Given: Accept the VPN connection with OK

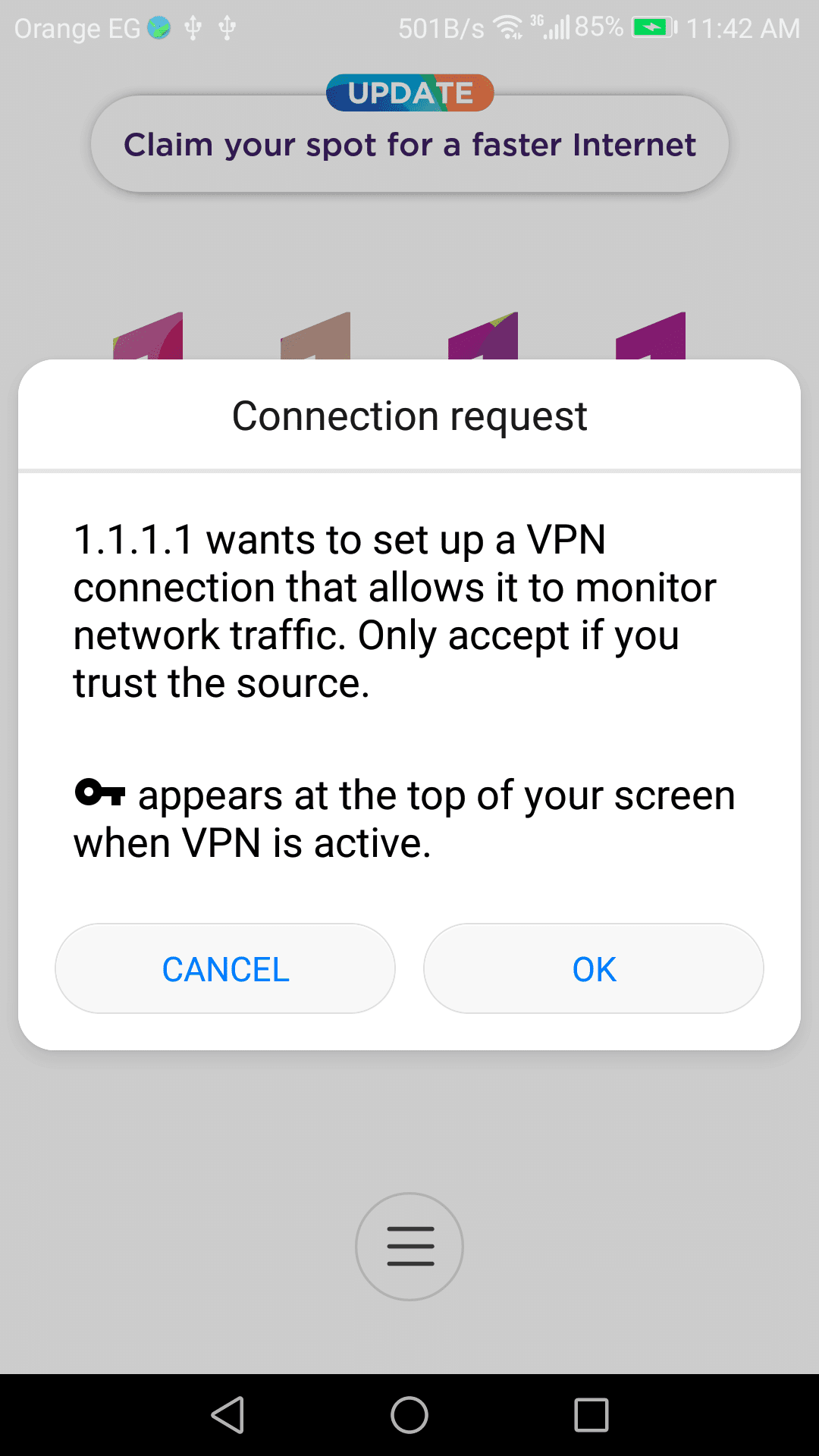Looking at the screenshot, I should coord(594,968).
